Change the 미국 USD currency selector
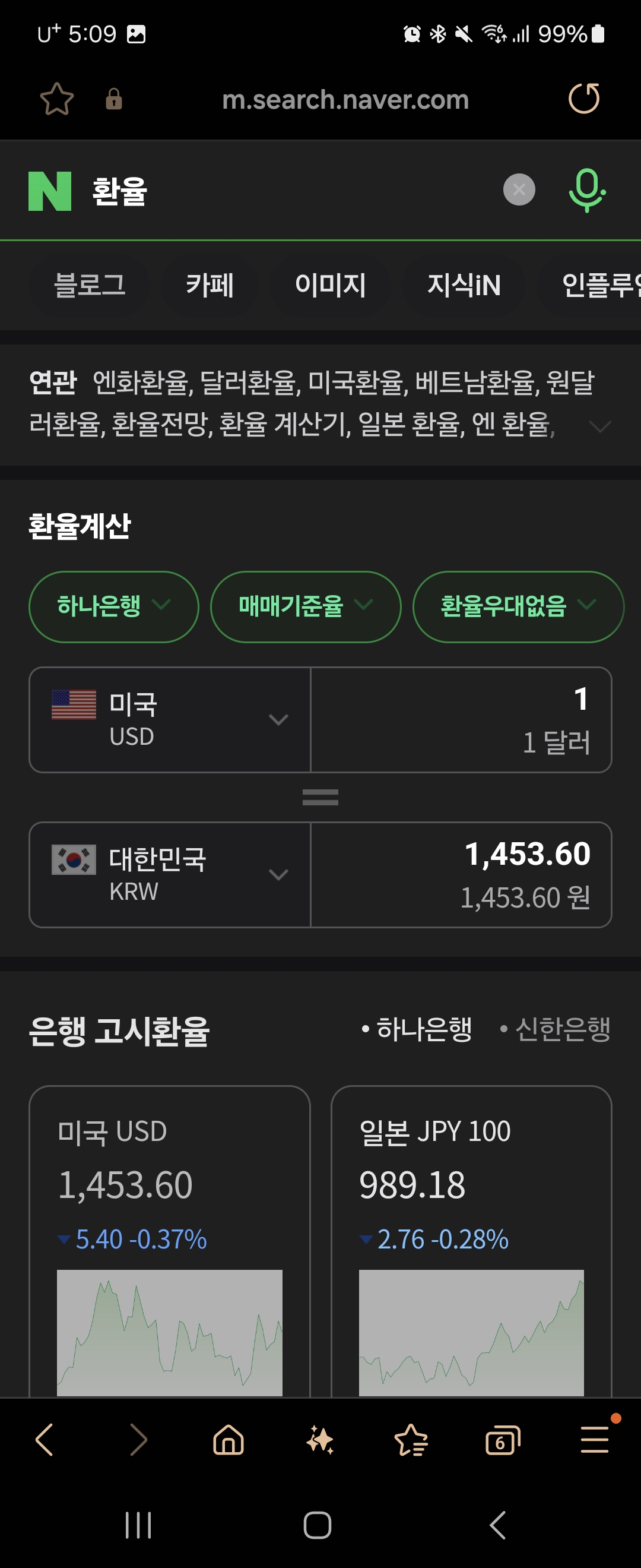The height and width of the screenshot is (1568, 641). tap(170, 719)
